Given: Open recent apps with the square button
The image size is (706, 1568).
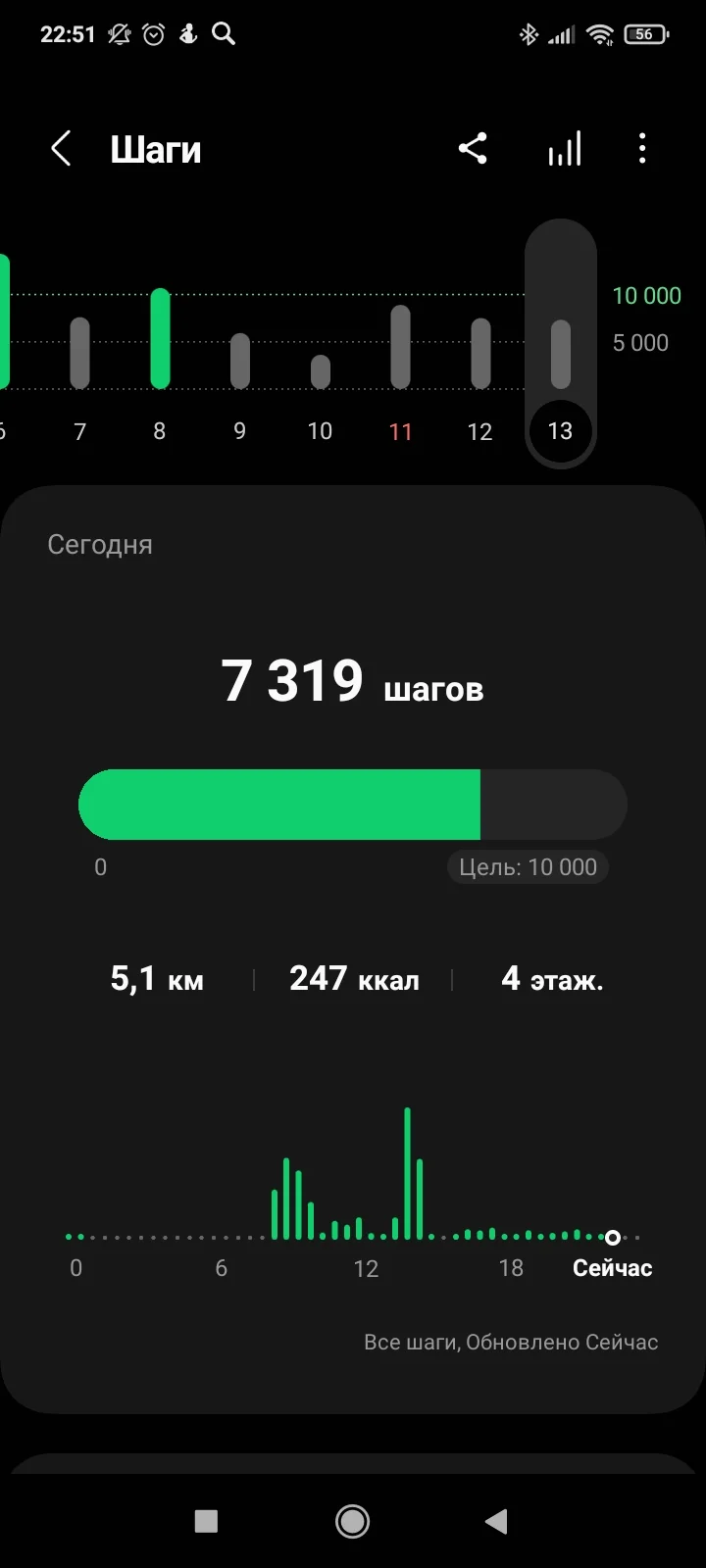Looking at the screenshot, I should tap(206, 1521).
